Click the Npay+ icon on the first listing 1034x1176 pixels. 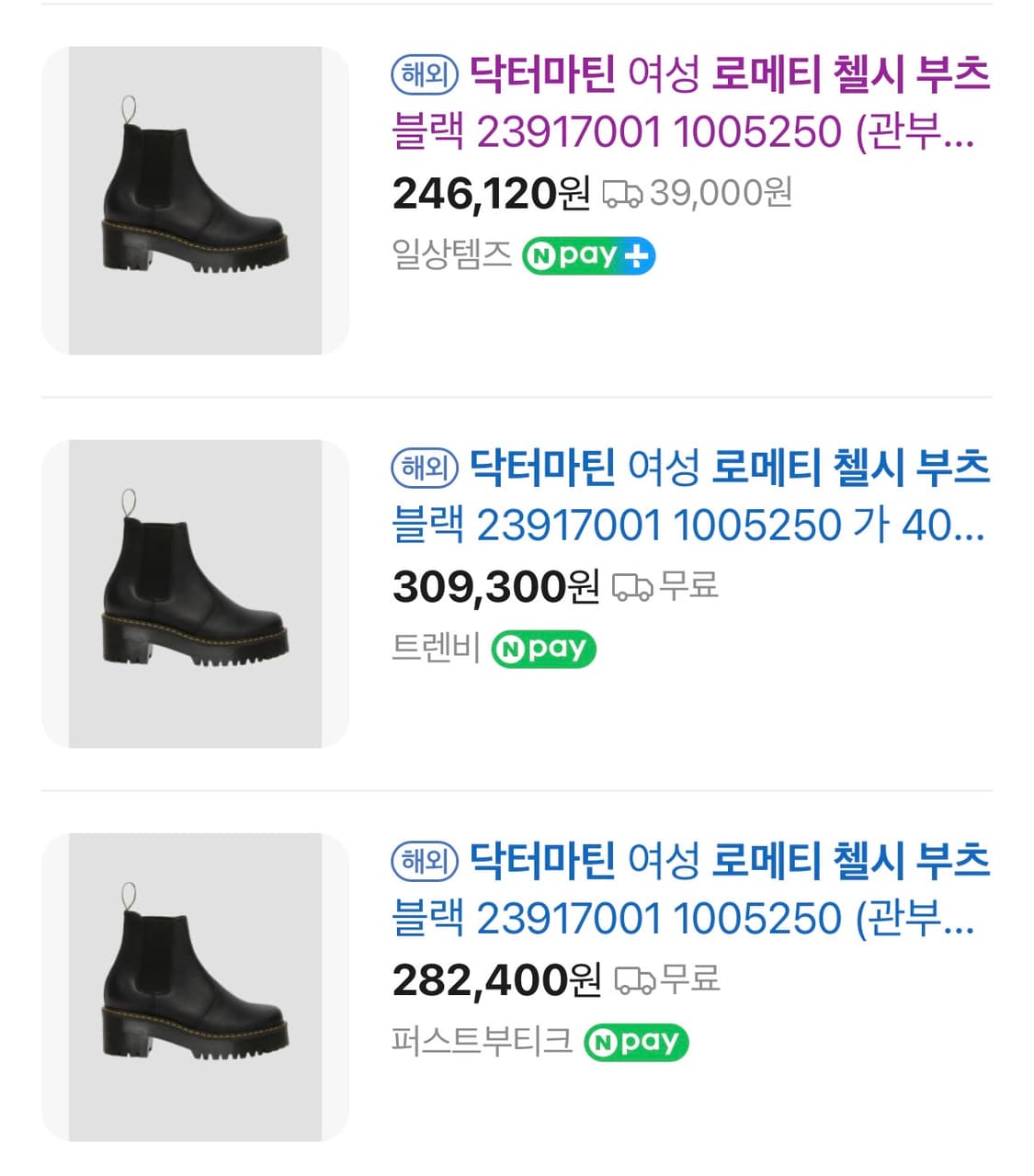click(x=588, y=255)
